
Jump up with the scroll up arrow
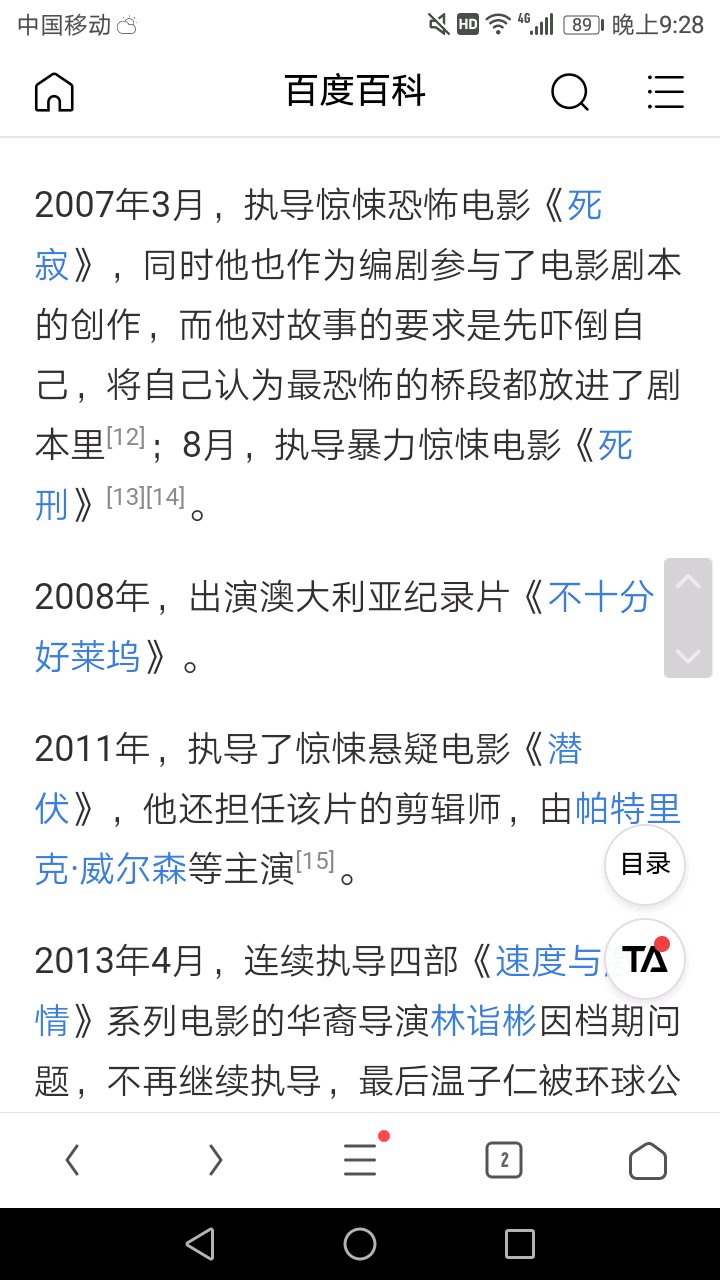(x=687, y=583)
